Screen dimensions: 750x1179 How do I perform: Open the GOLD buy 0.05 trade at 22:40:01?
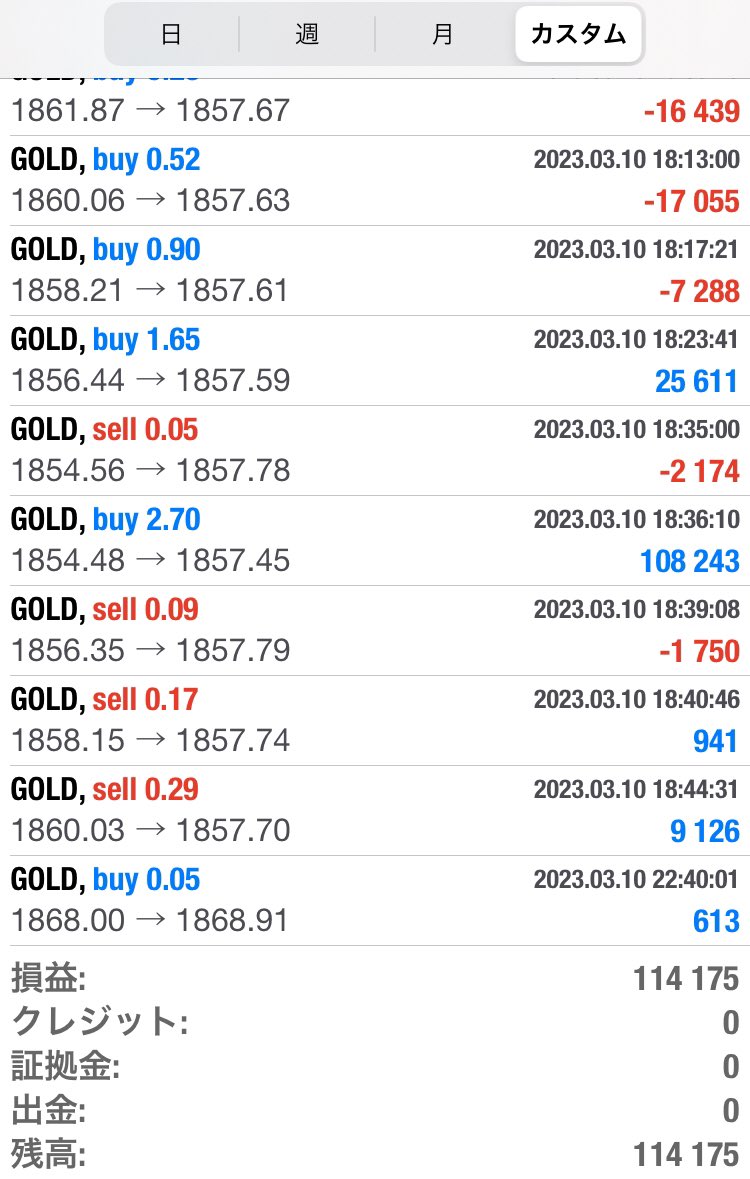click(x=375, y=900)
